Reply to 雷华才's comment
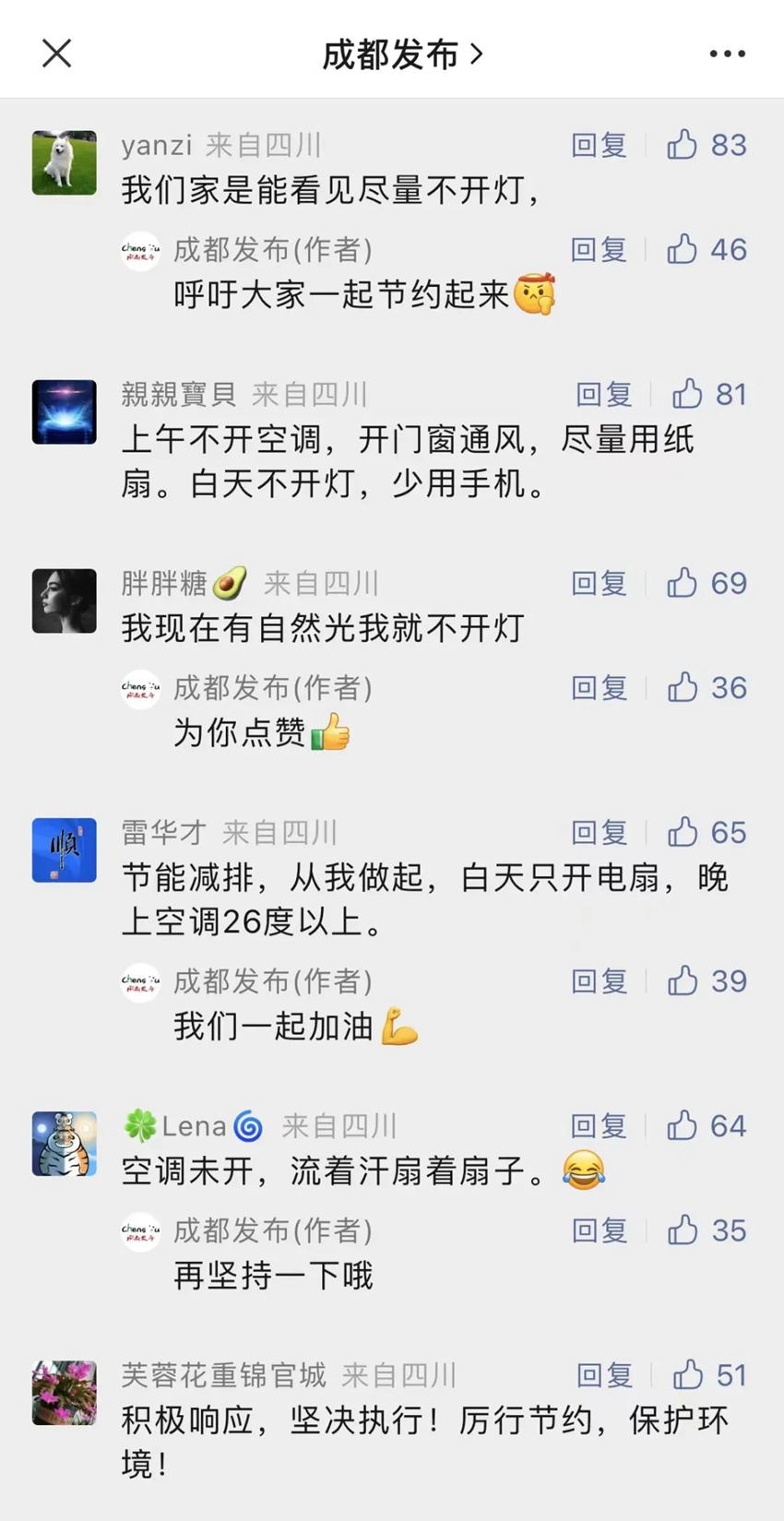784x1521 pixels. pos(599,833)
